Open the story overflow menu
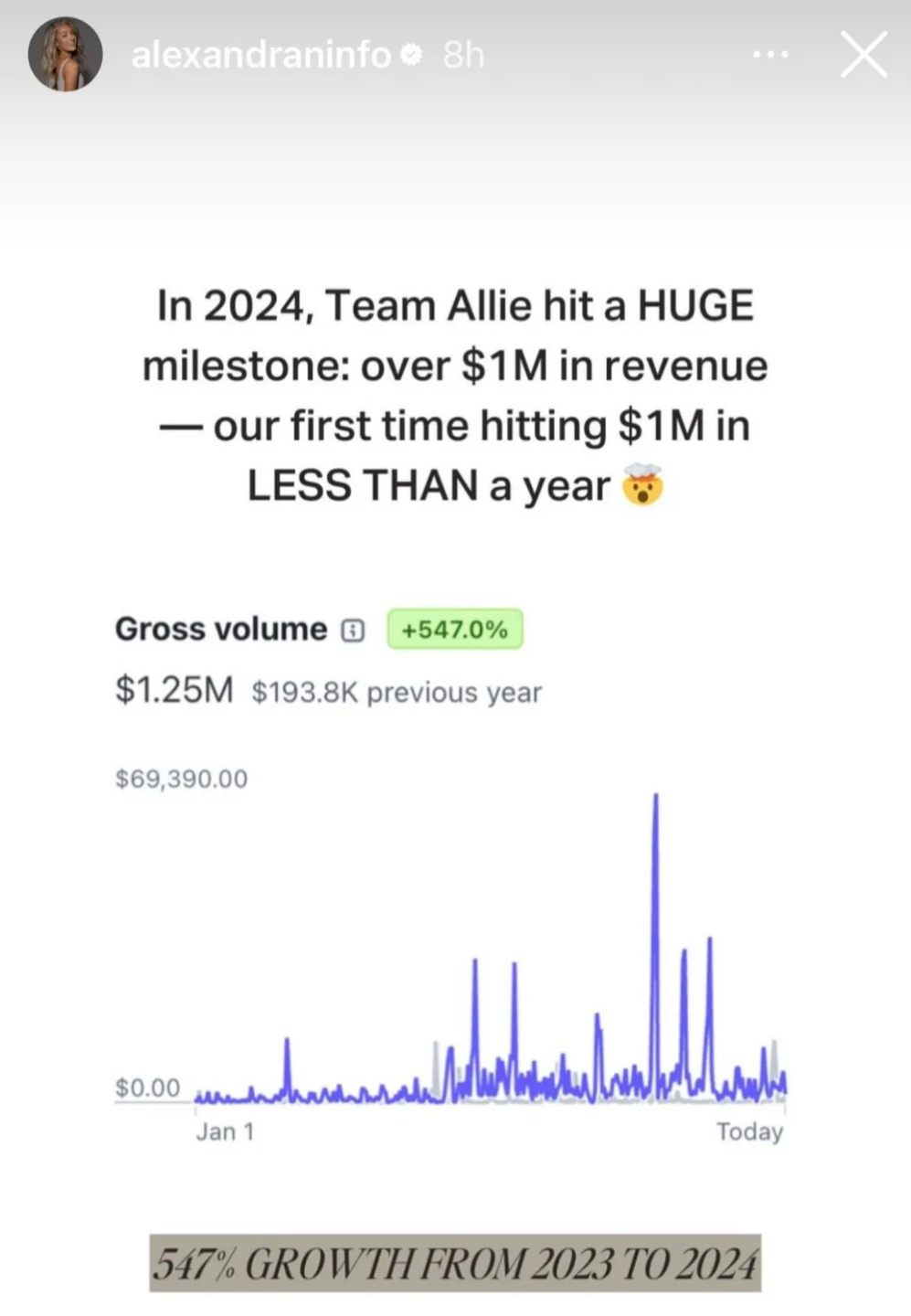 point(770,55)
